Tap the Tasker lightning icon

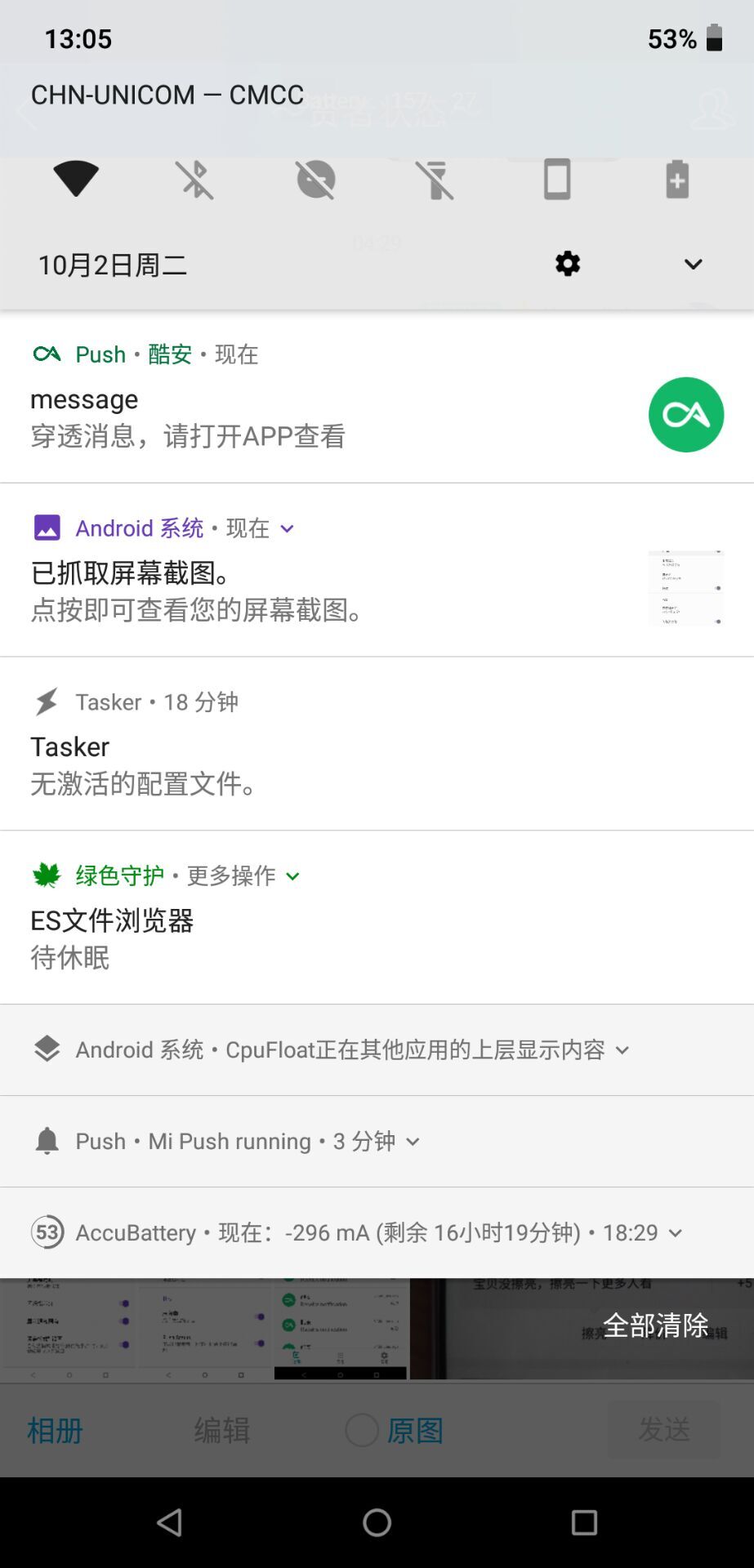[47, 702]
